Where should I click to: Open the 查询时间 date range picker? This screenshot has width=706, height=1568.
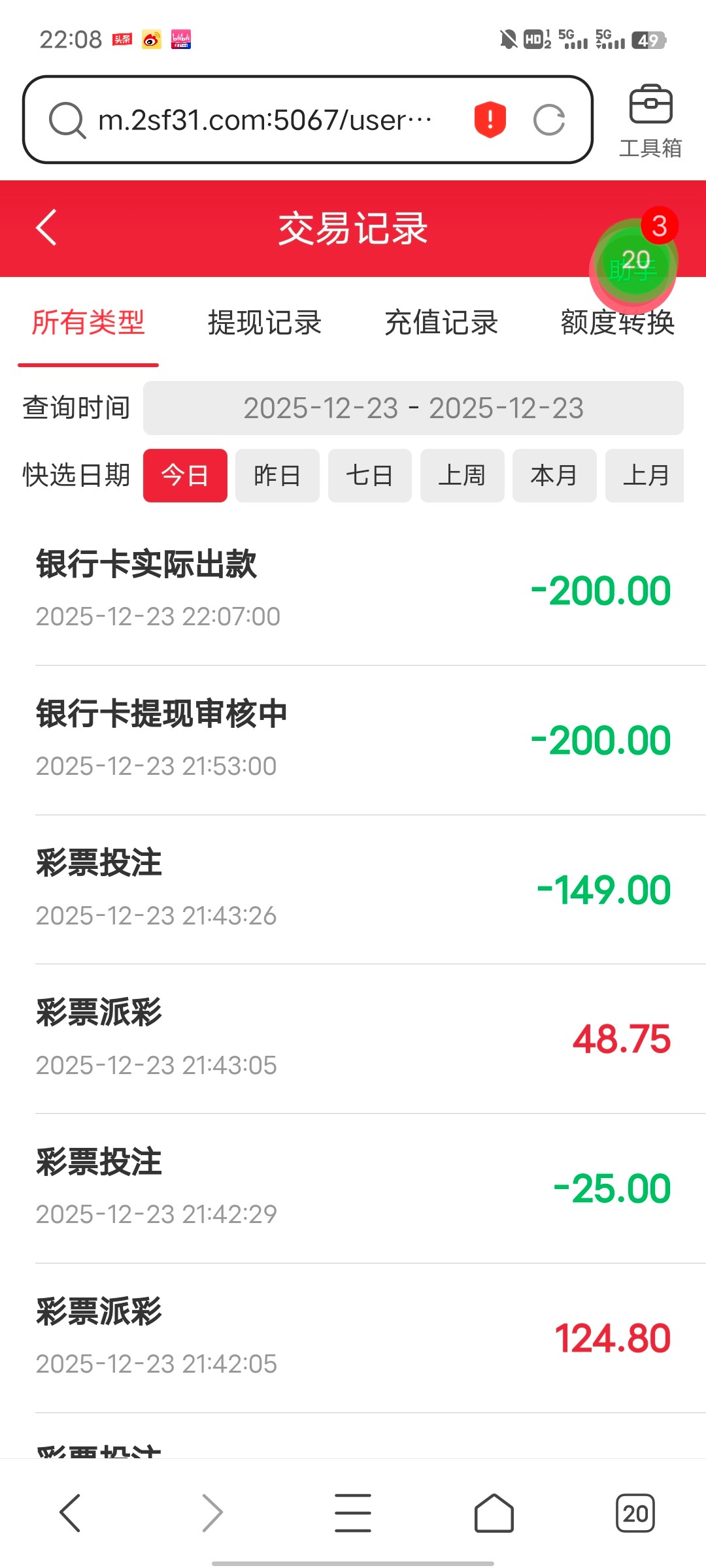click(413, 408)
